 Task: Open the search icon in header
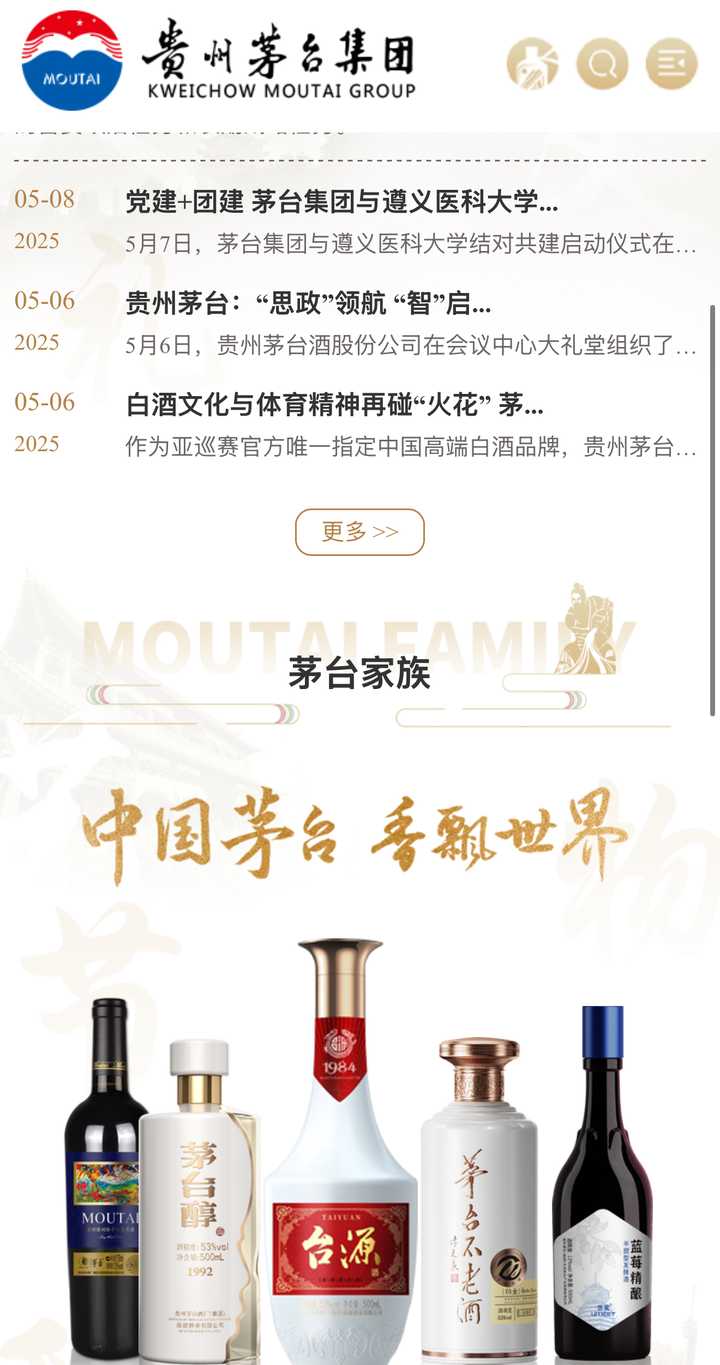click(602, 64)
